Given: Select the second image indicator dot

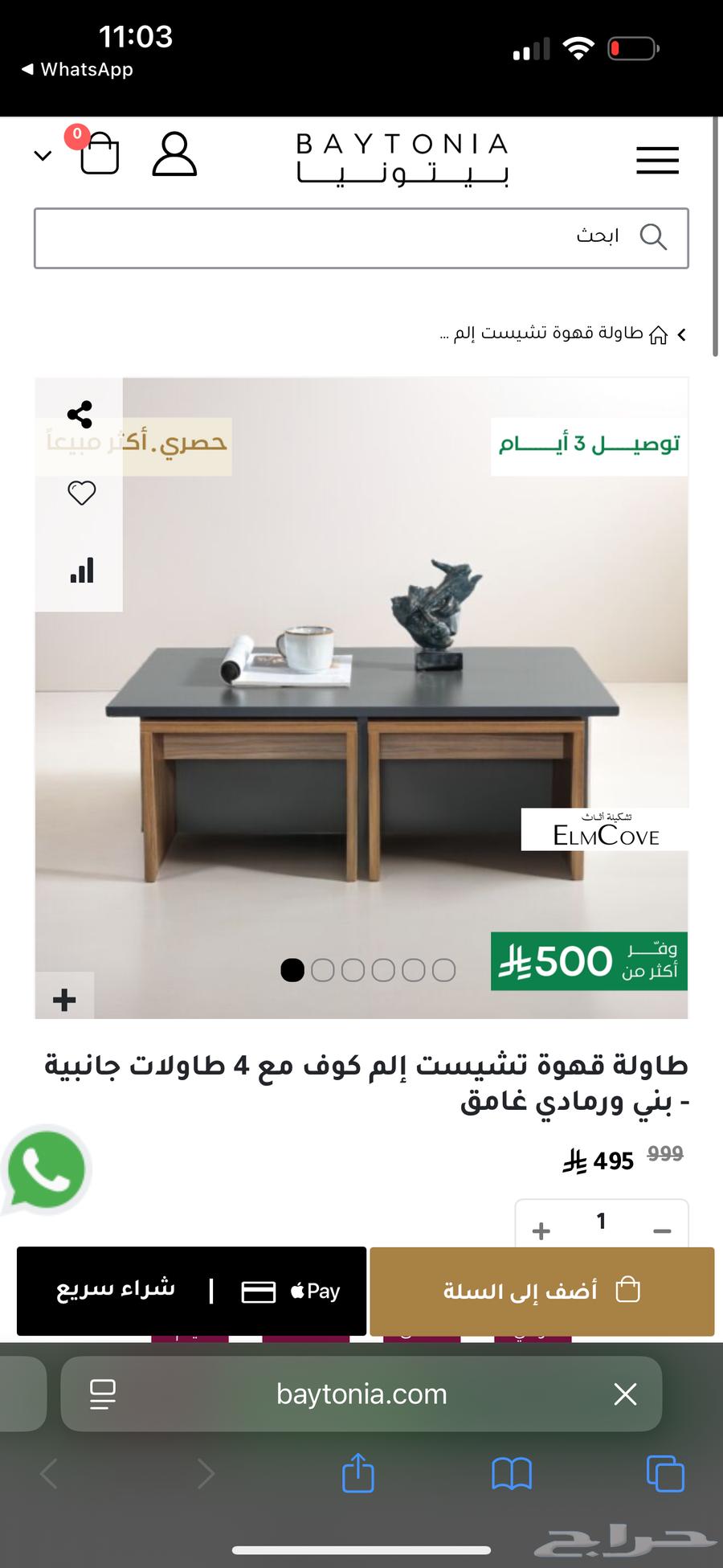Looking at the screenshot, I should click(x=322, y=970).
